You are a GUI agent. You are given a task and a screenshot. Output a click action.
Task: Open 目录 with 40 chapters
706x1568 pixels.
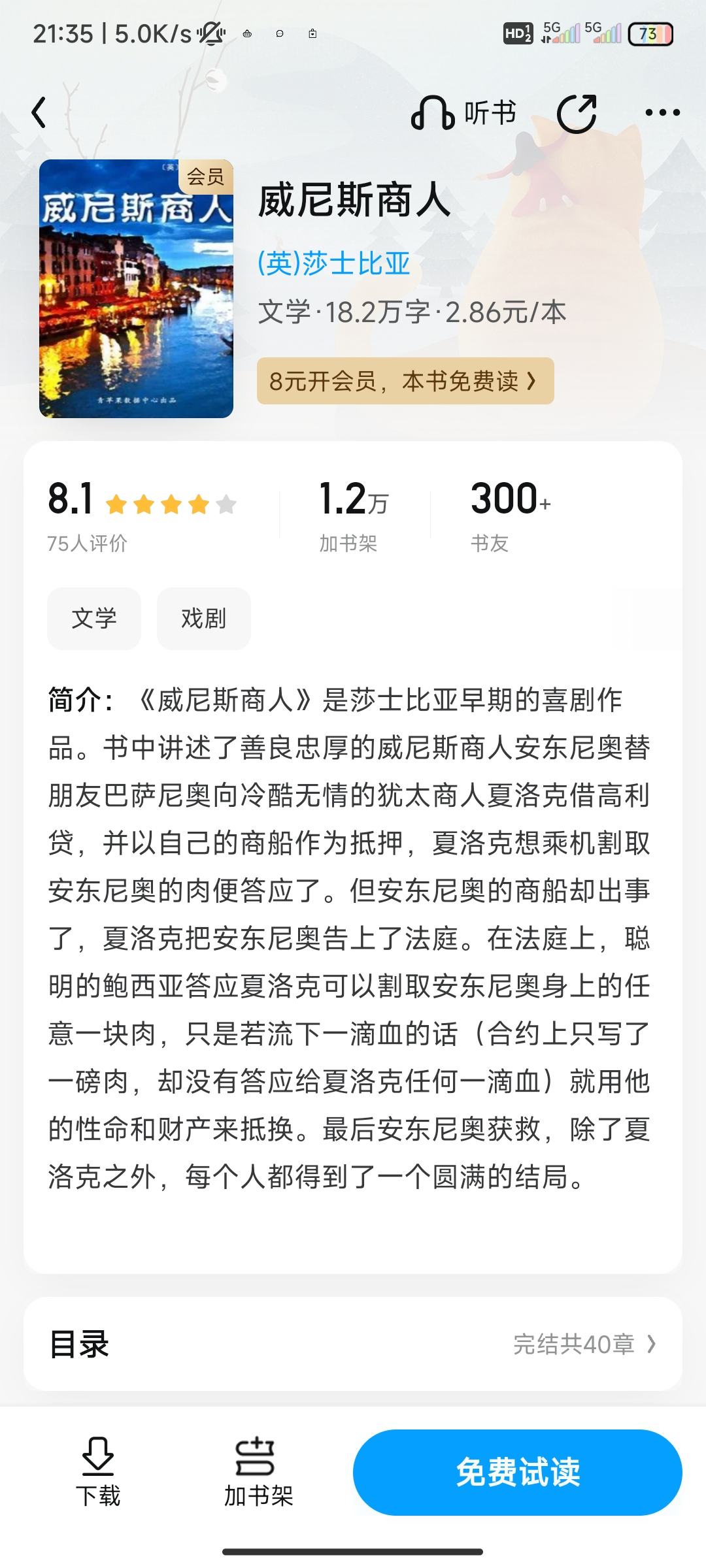[x=353, y=1344]
